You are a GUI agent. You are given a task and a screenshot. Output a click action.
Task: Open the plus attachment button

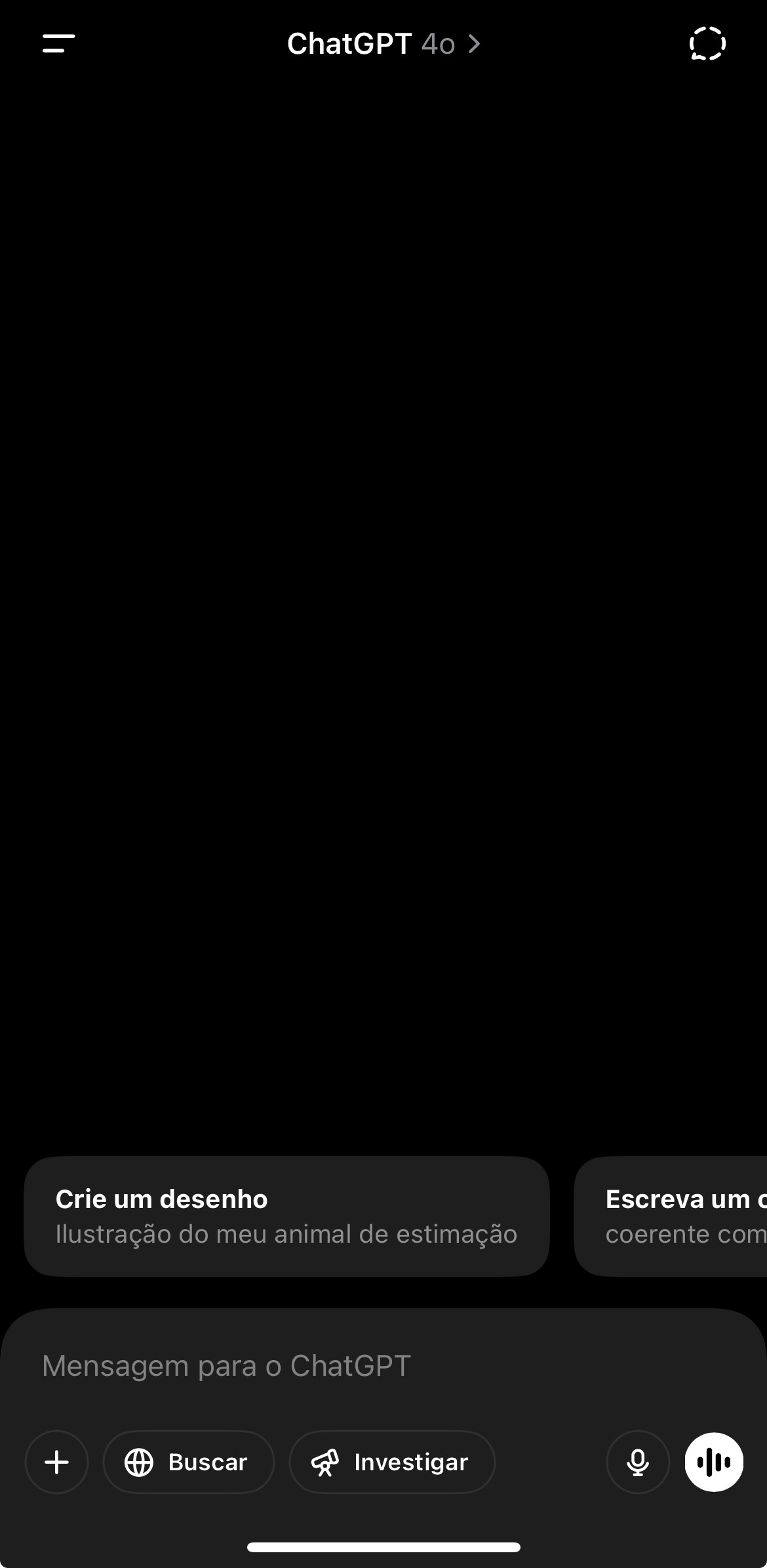coord(57,1462)
